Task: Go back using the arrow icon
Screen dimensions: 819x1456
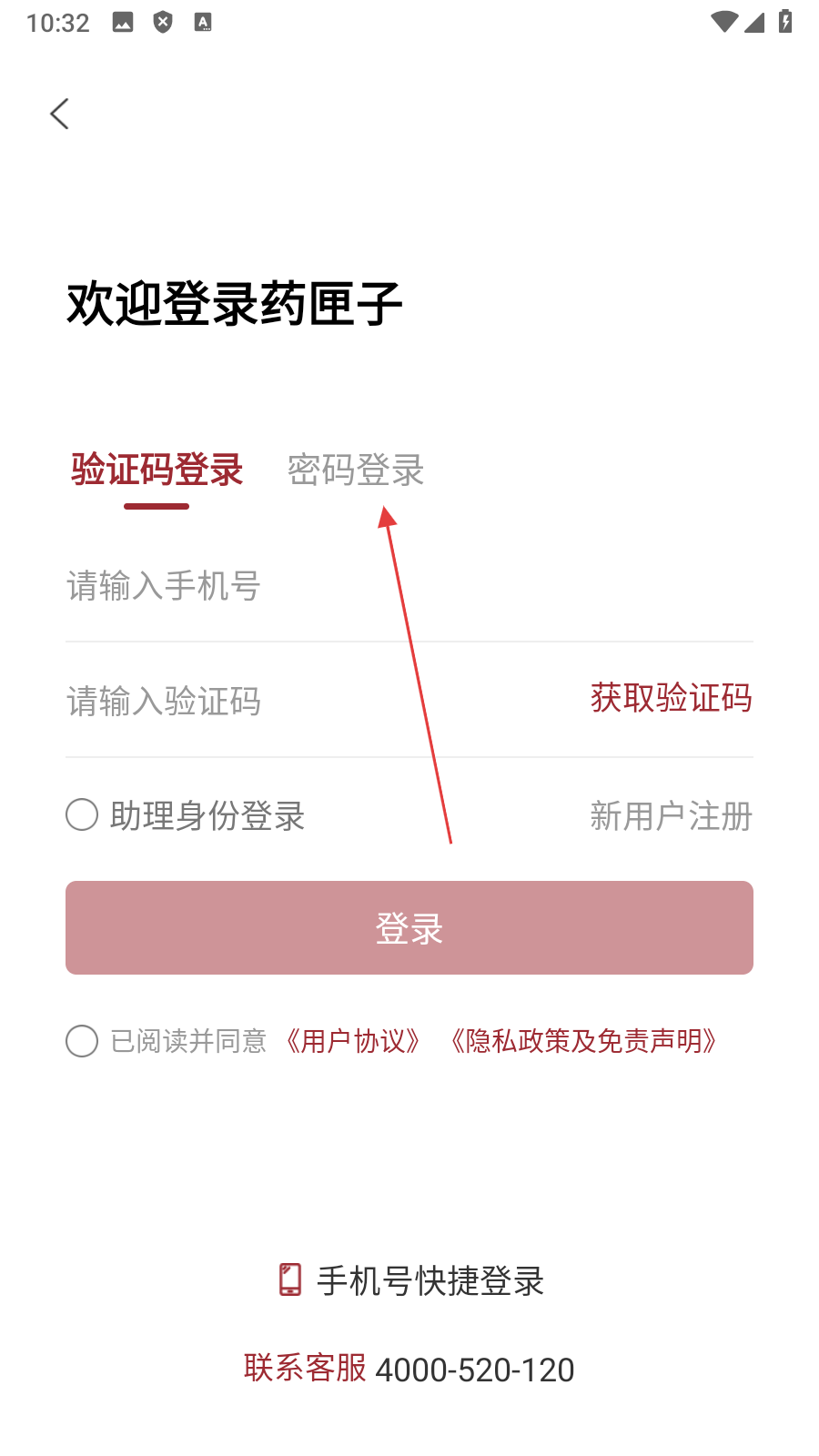Action: [x=60, y=115]
